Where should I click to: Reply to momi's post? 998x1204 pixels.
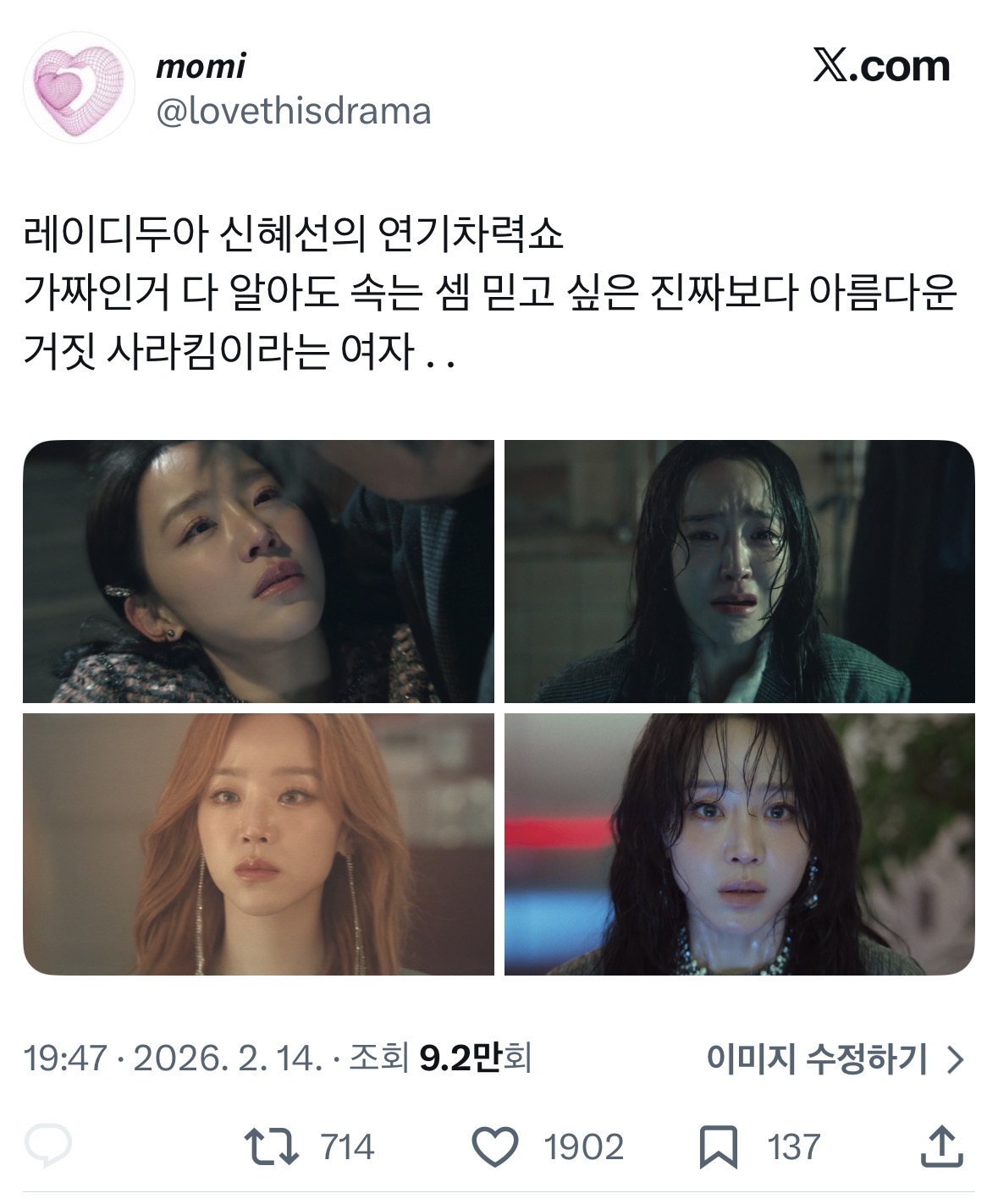[x=48, y=1146]
